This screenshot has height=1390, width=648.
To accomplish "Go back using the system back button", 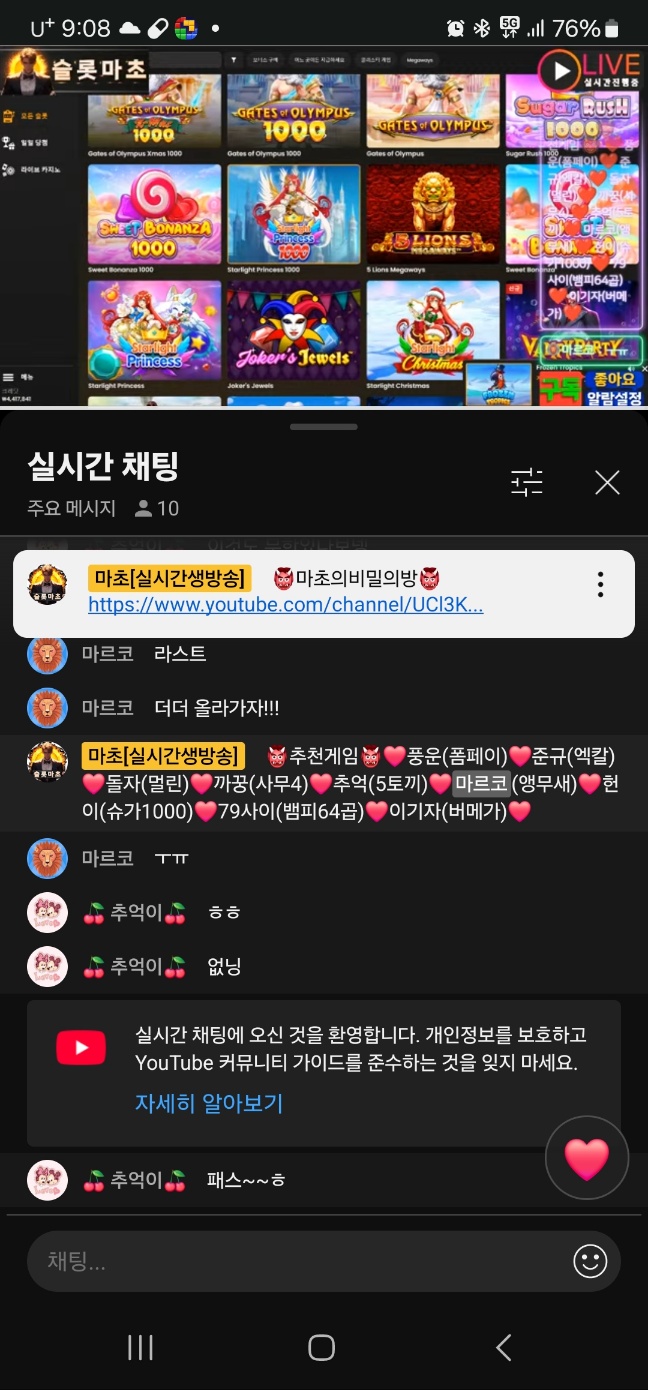I will 503,1347.
